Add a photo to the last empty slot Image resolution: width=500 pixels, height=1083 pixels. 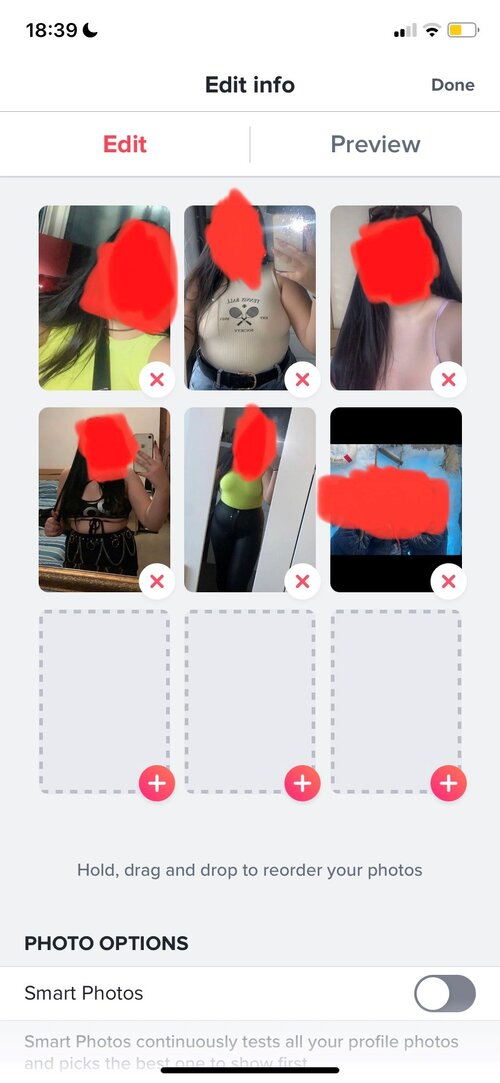448,783
